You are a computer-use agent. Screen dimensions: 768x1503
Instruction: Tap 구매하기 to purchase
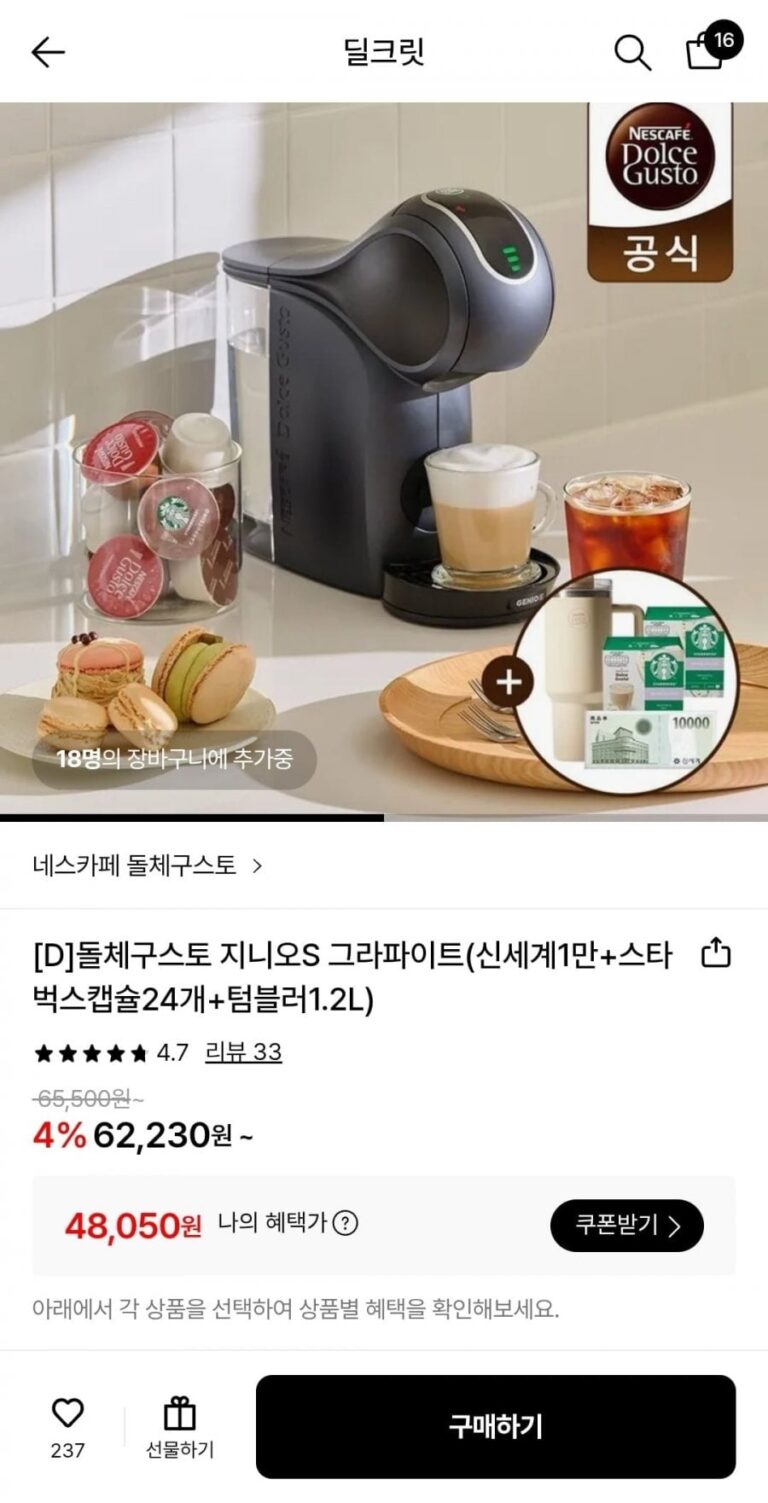click(x=495, y=1427)
